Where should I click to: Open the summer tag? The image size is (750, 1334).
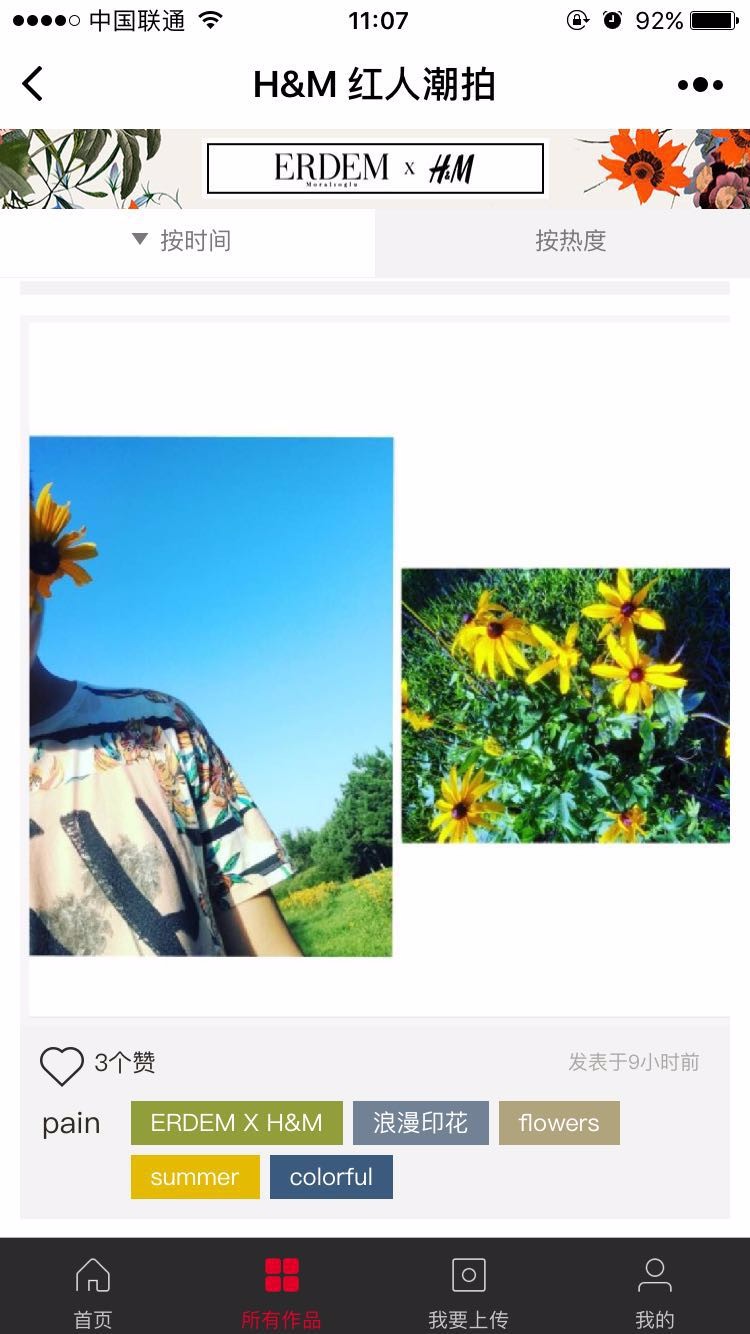(195, 1177)
